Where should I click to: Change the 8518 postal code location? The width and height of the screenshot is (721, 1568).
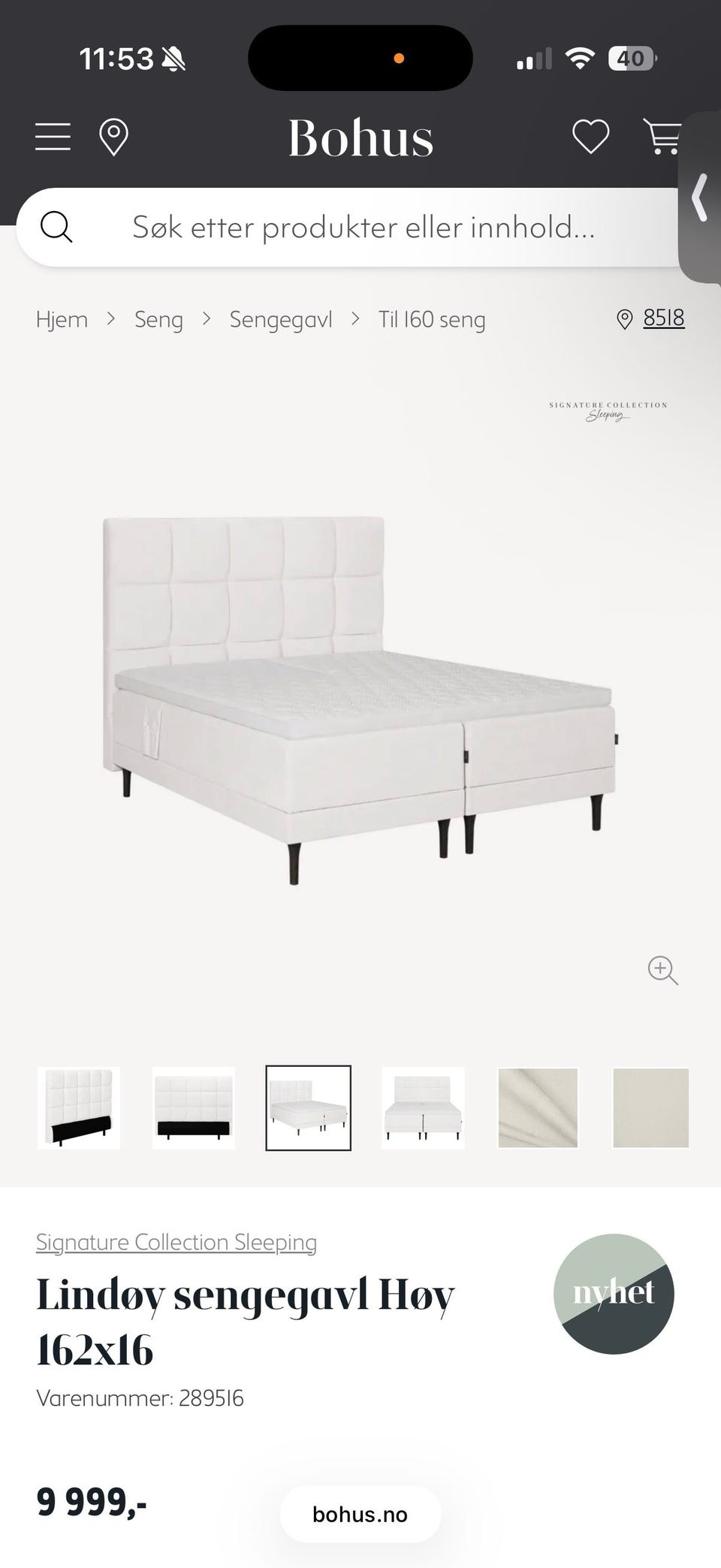point(662,318)
